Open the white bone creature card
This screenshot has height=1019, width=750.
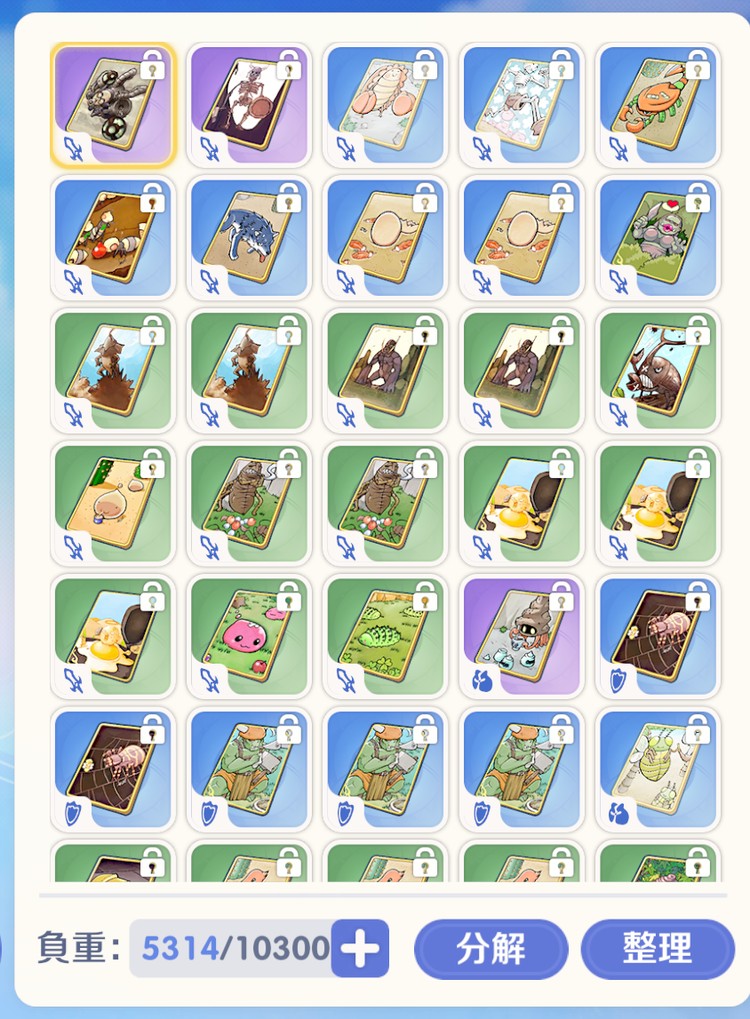[522, 105]
